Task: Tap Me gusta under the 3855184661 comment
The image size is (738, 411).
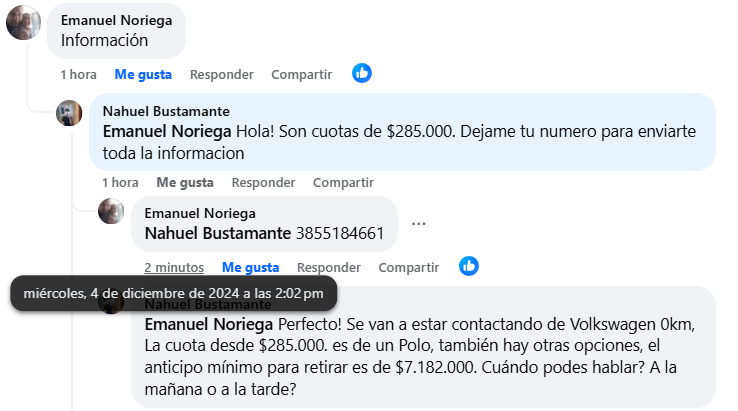Action: tap(250, 267)
